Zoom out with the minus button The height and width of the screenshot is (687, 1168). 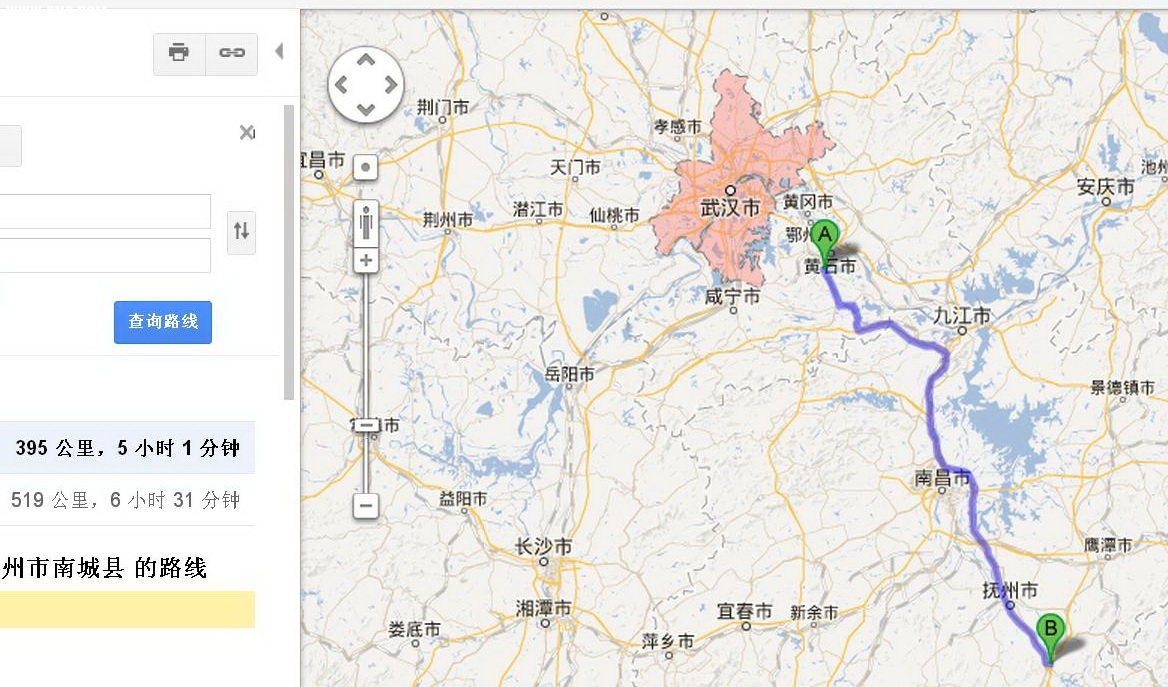point(366,506)
